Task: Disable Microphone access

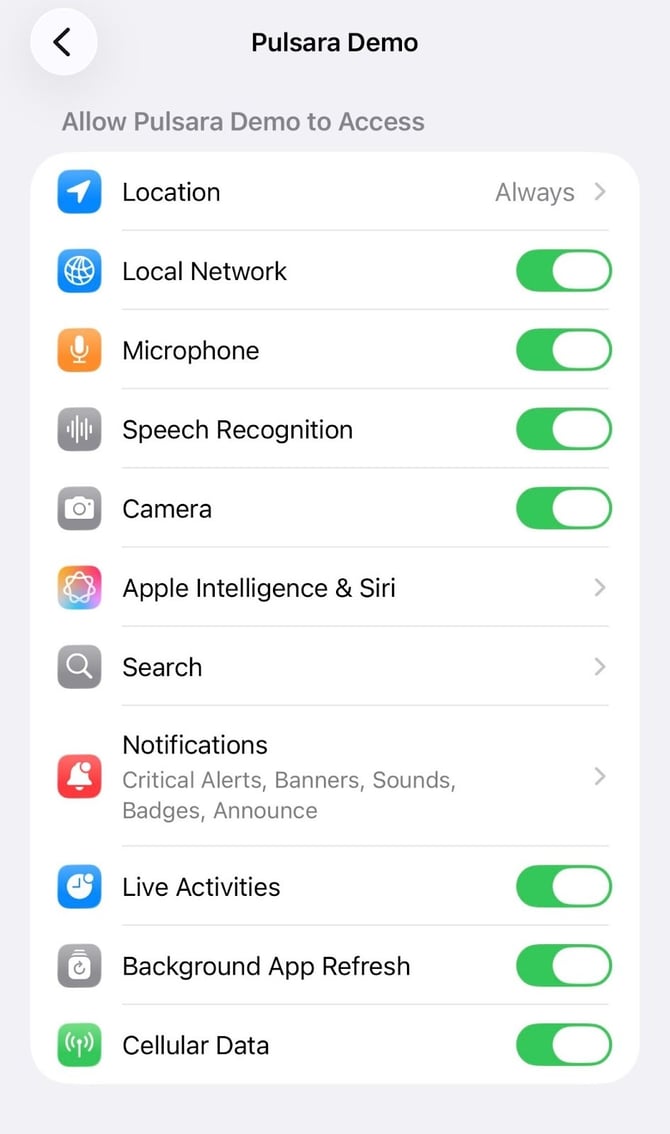Action: [x=563, y=351]
